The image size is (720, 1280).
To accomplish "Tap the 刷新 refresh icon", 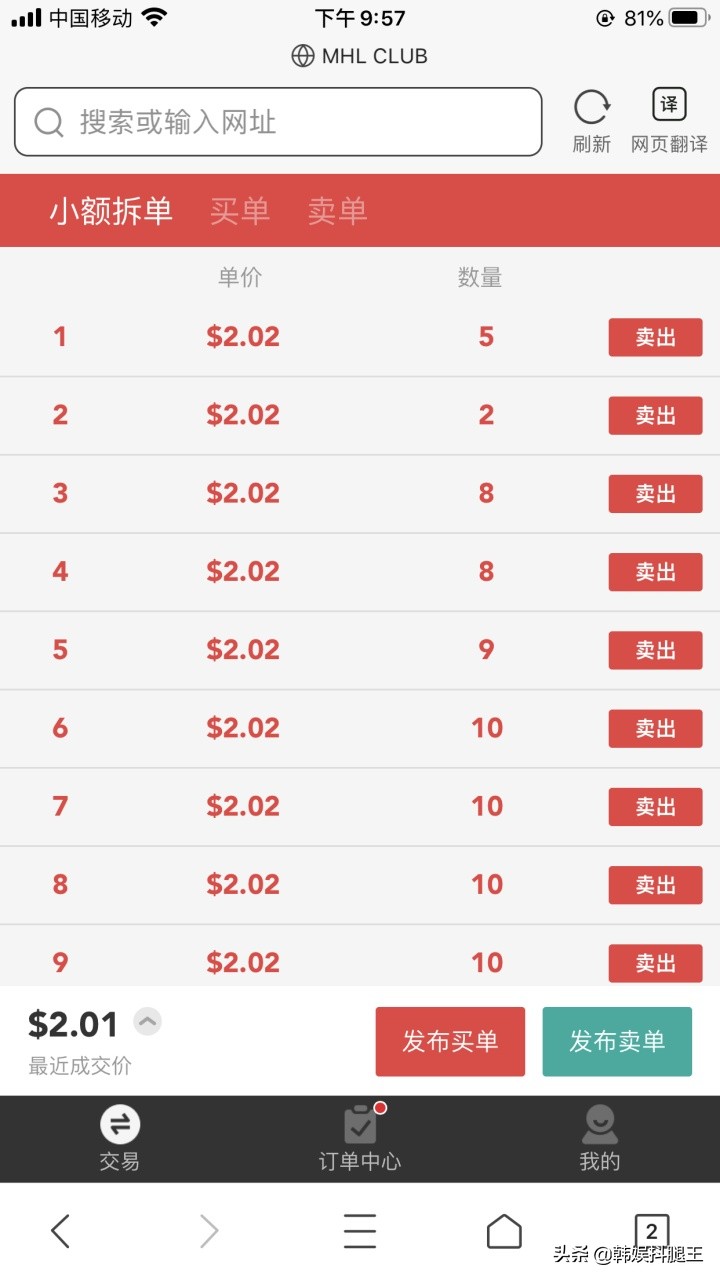I will 591,104.
